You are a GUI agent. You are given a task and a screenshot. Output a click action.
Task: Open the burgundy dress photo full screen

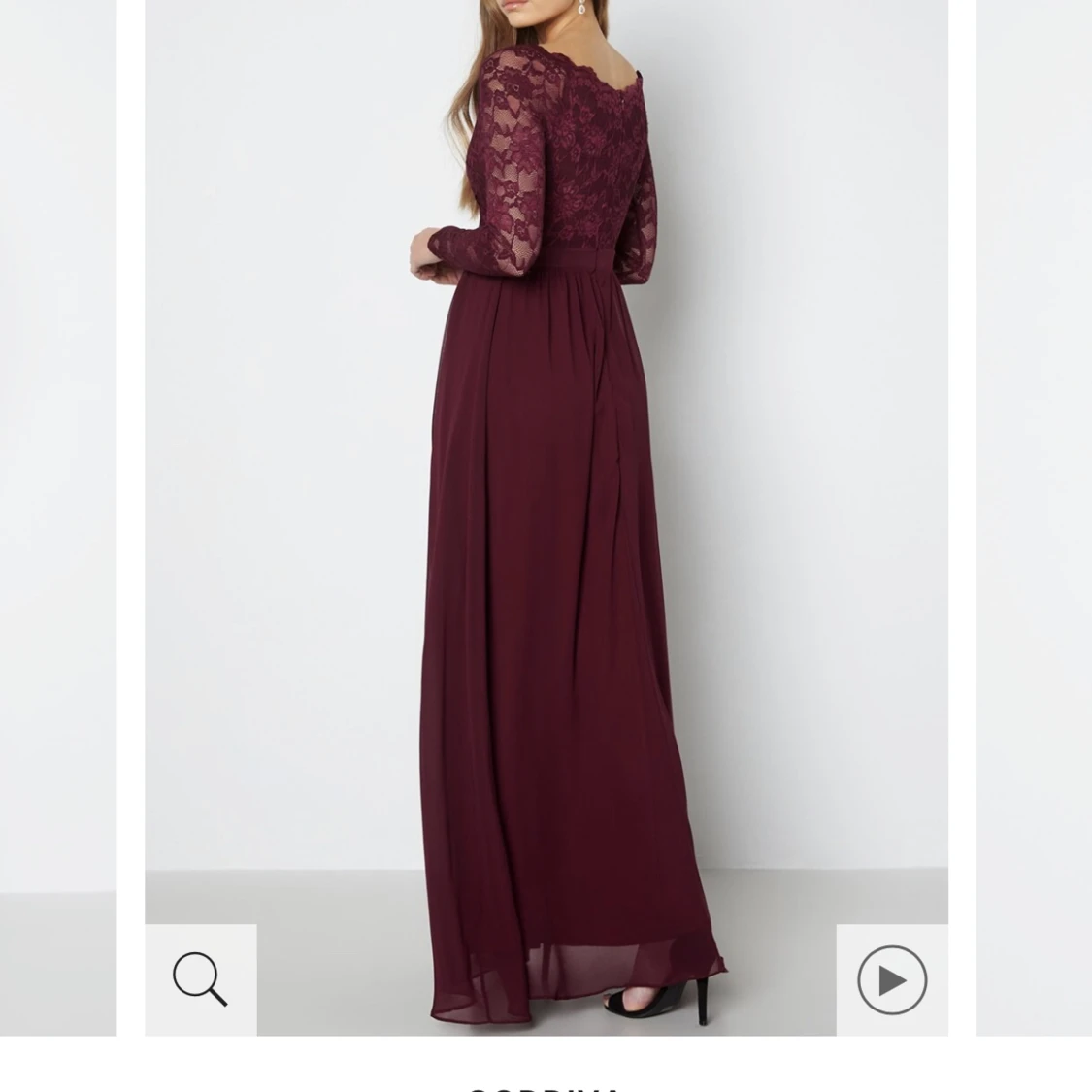coord(546,485)
